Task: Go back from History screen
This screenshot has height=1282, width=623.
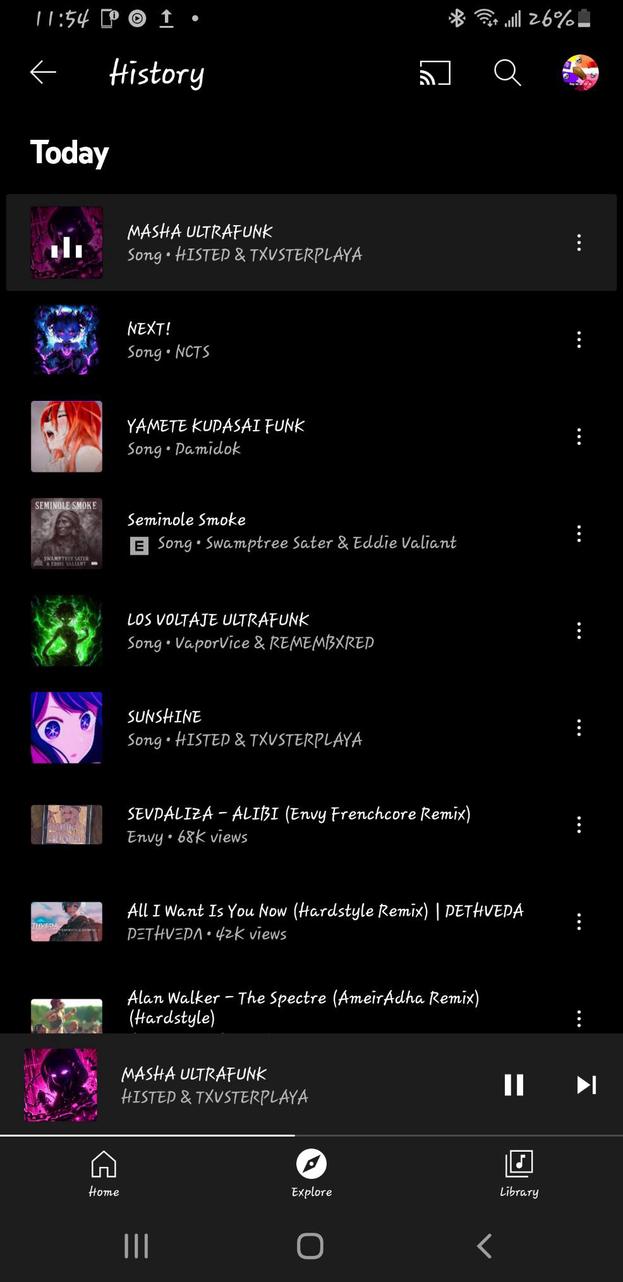Action: (x=43, y=72)
